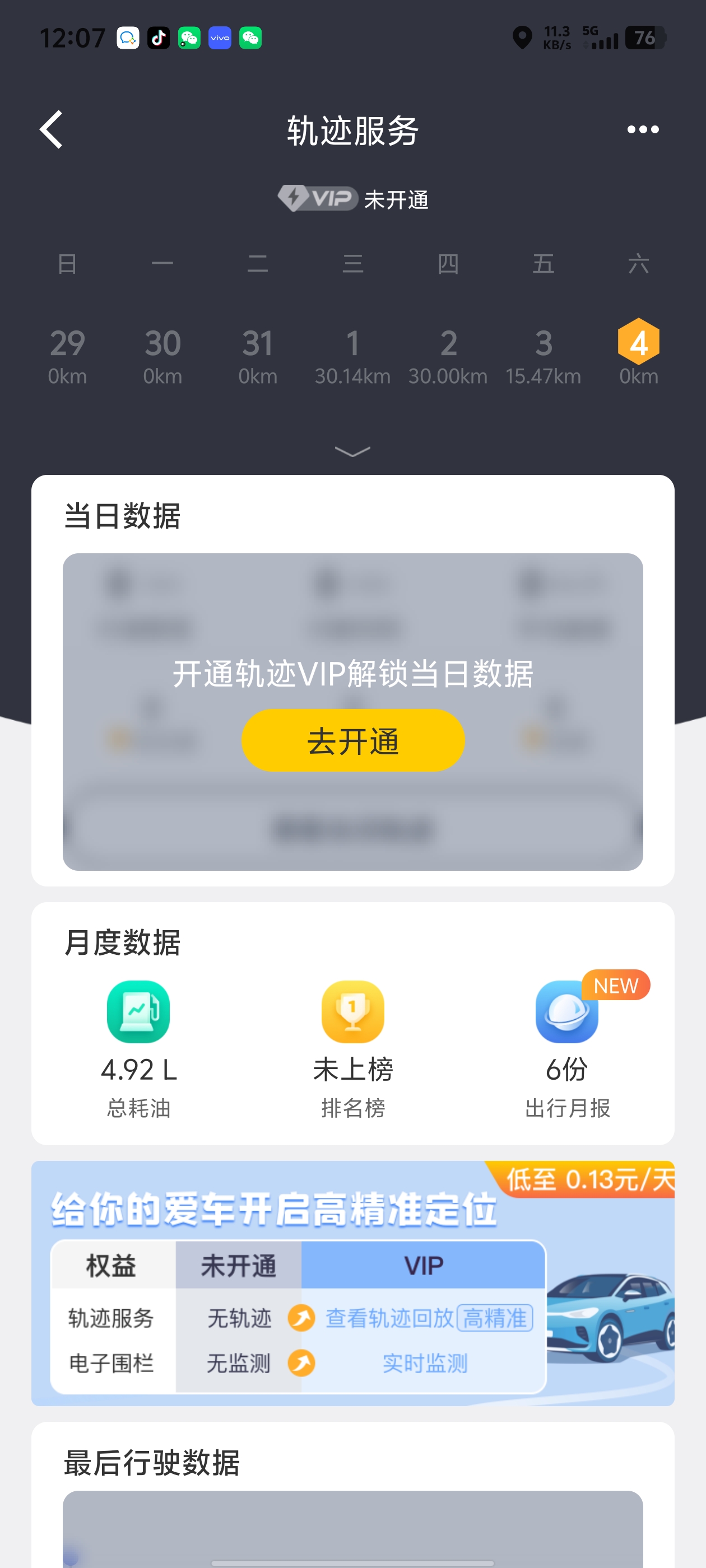This screenshot has height=1568, width=706.
Task: Choose day 3 with 15.47km
Action: [543, 356]
